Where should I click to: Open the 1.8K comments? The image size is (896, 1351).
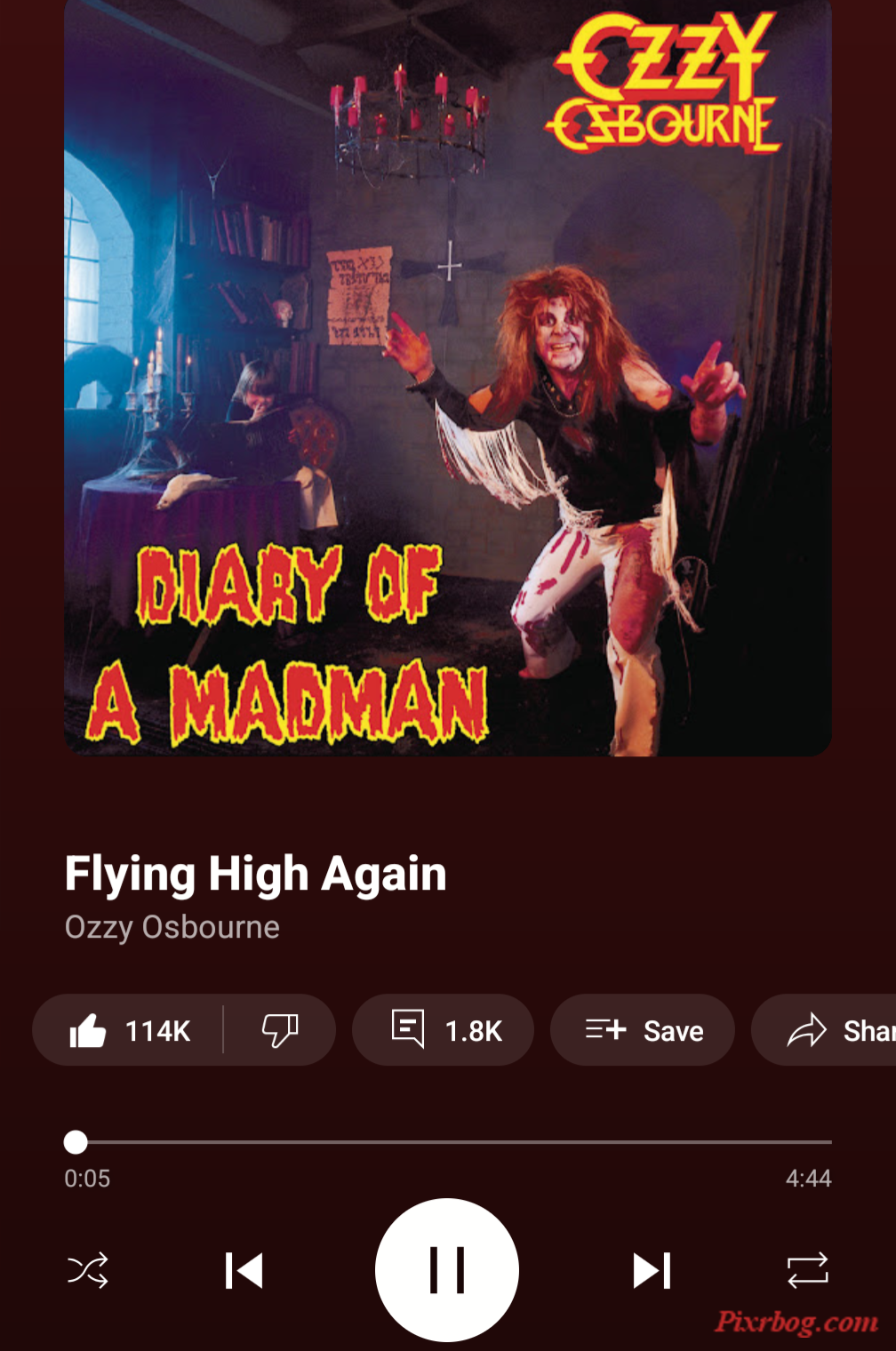(x=444, y=1031)
